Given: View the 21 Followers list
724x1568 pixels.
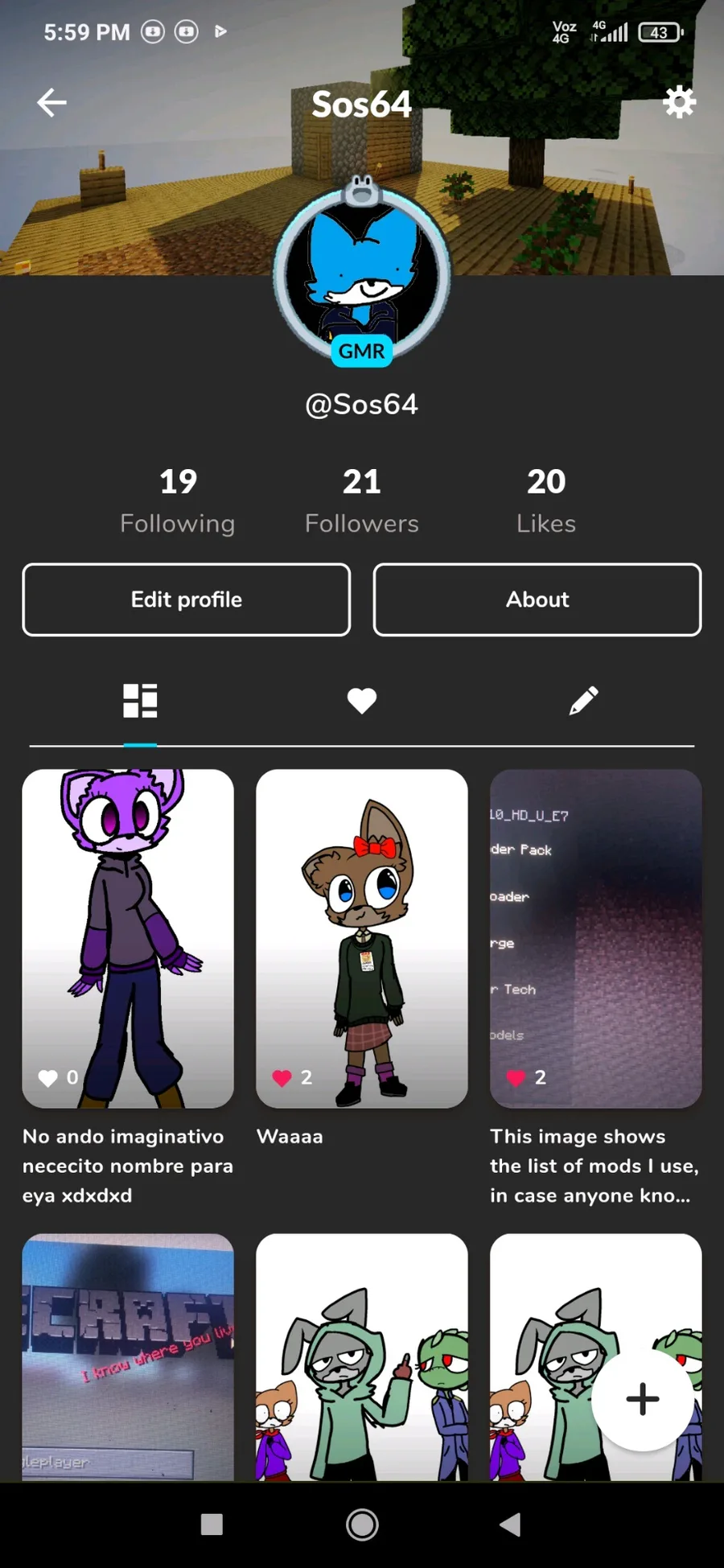Looking at the screenshot, I should 362,500.
